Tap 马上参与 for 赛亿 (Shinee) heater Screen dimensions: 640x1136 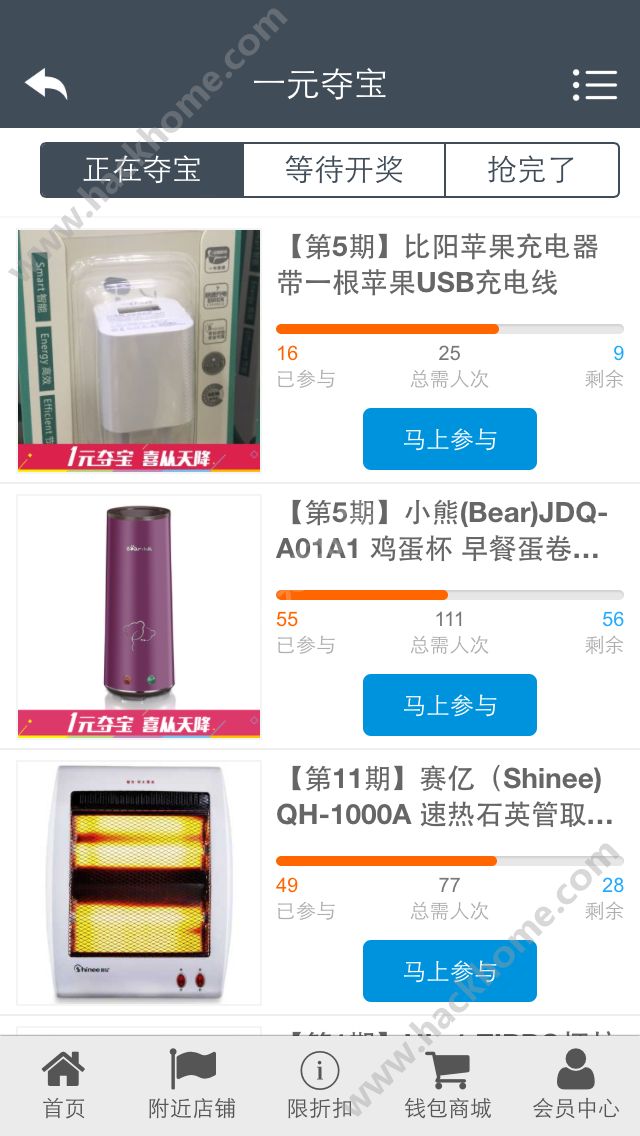[450, 971]
